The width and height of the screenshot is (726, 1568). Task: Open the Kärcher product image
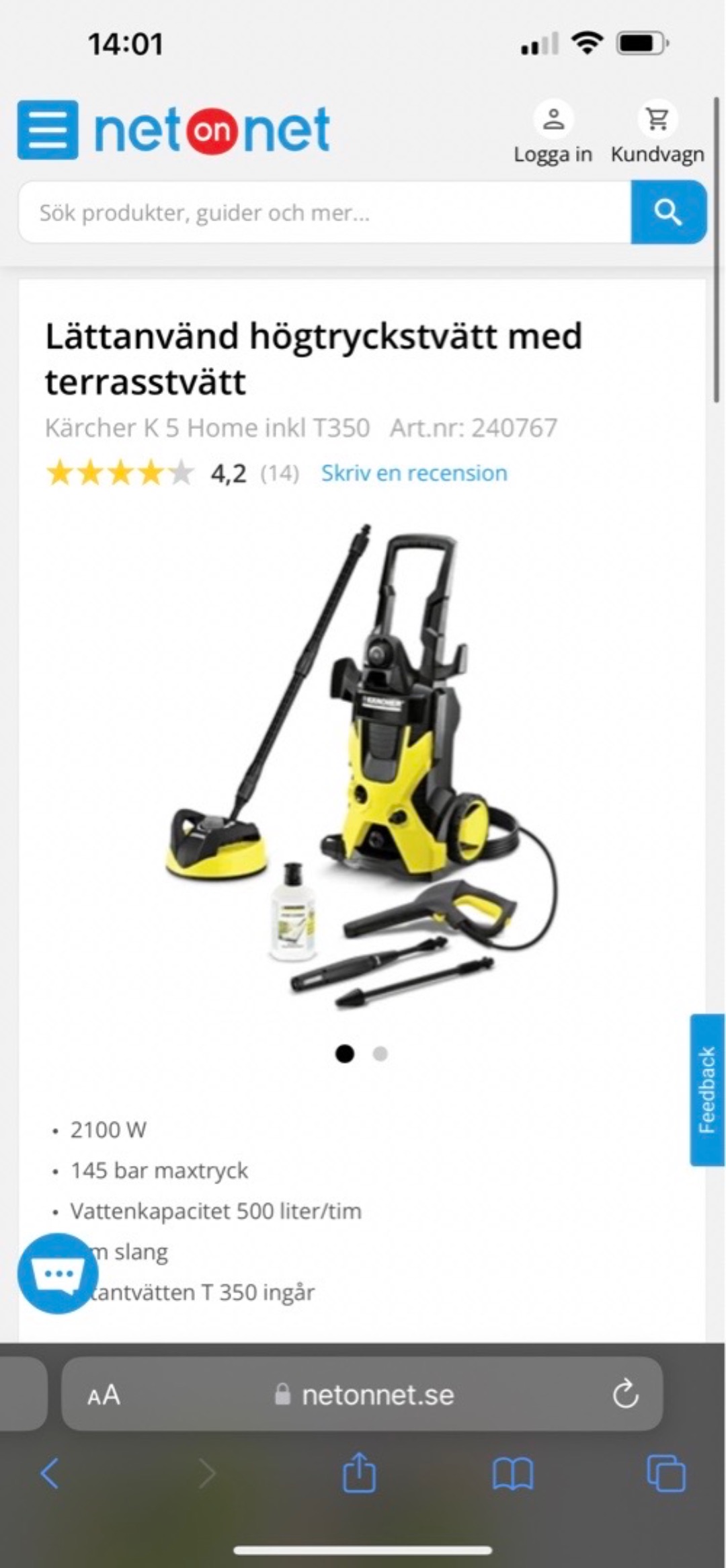click(362, 767)
